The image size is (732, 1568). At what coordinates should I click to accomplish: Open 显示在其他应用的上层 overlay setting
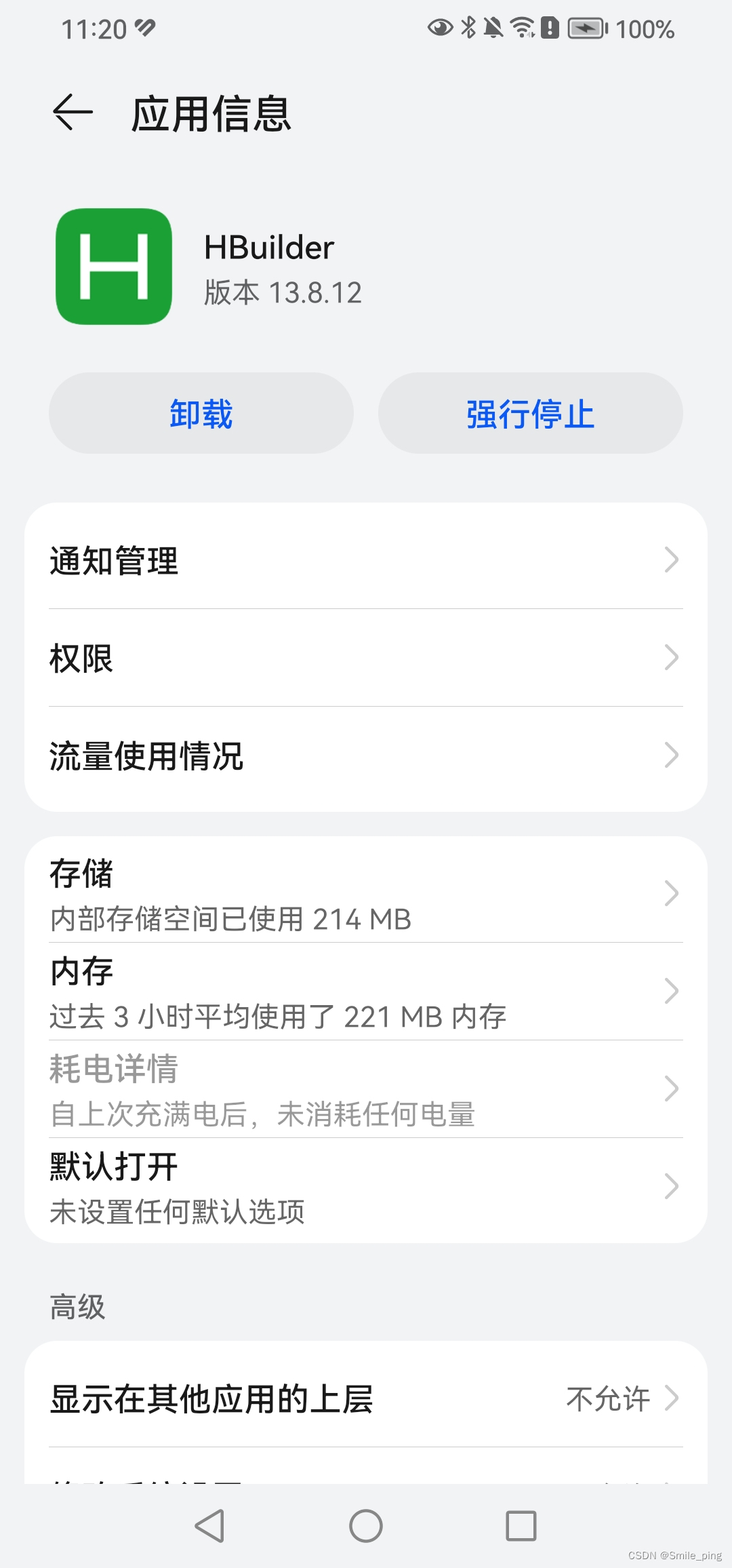pos(366,1397)
